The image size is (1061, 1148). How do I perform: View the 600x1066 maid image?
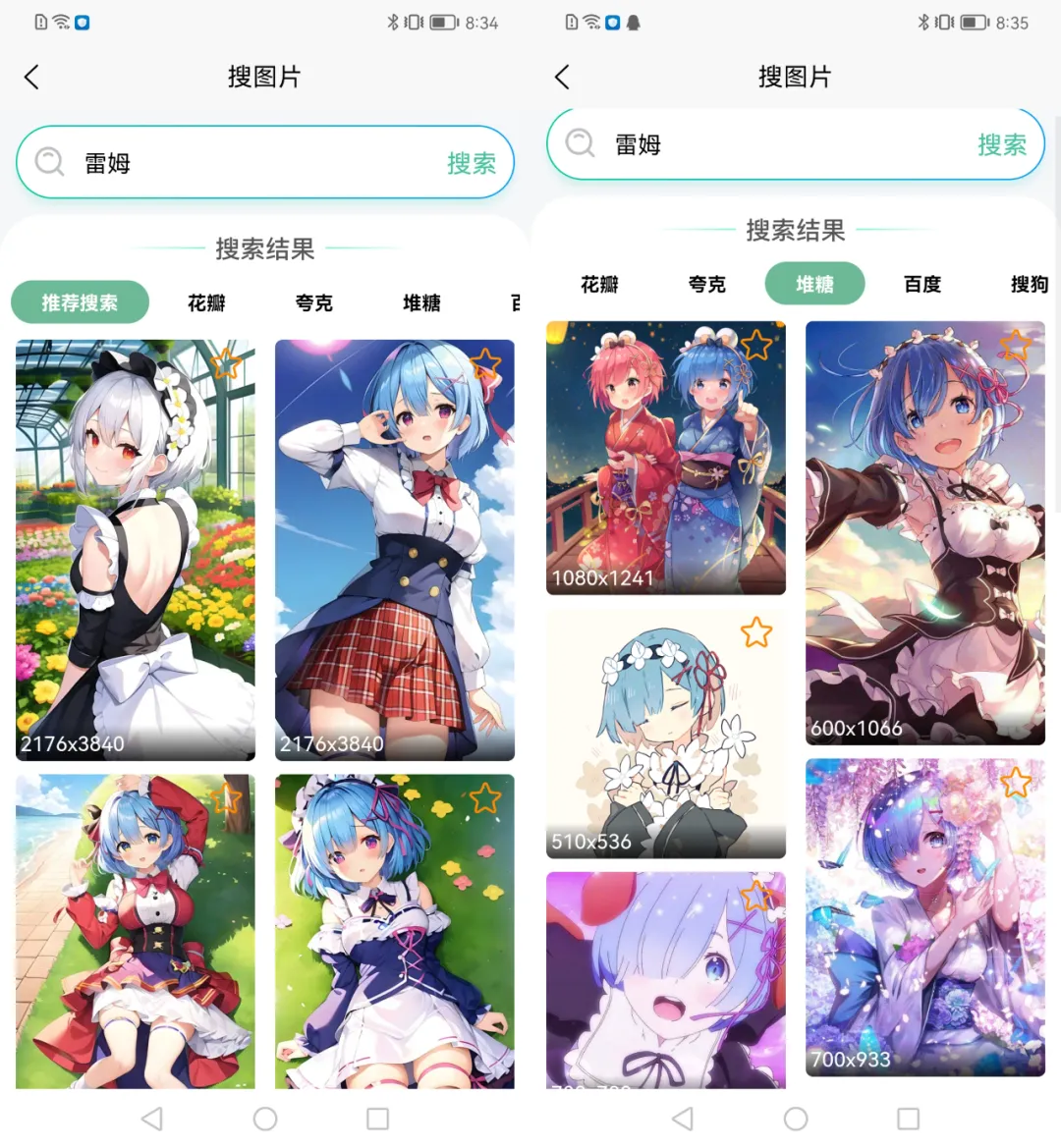[x=924, y=532]
